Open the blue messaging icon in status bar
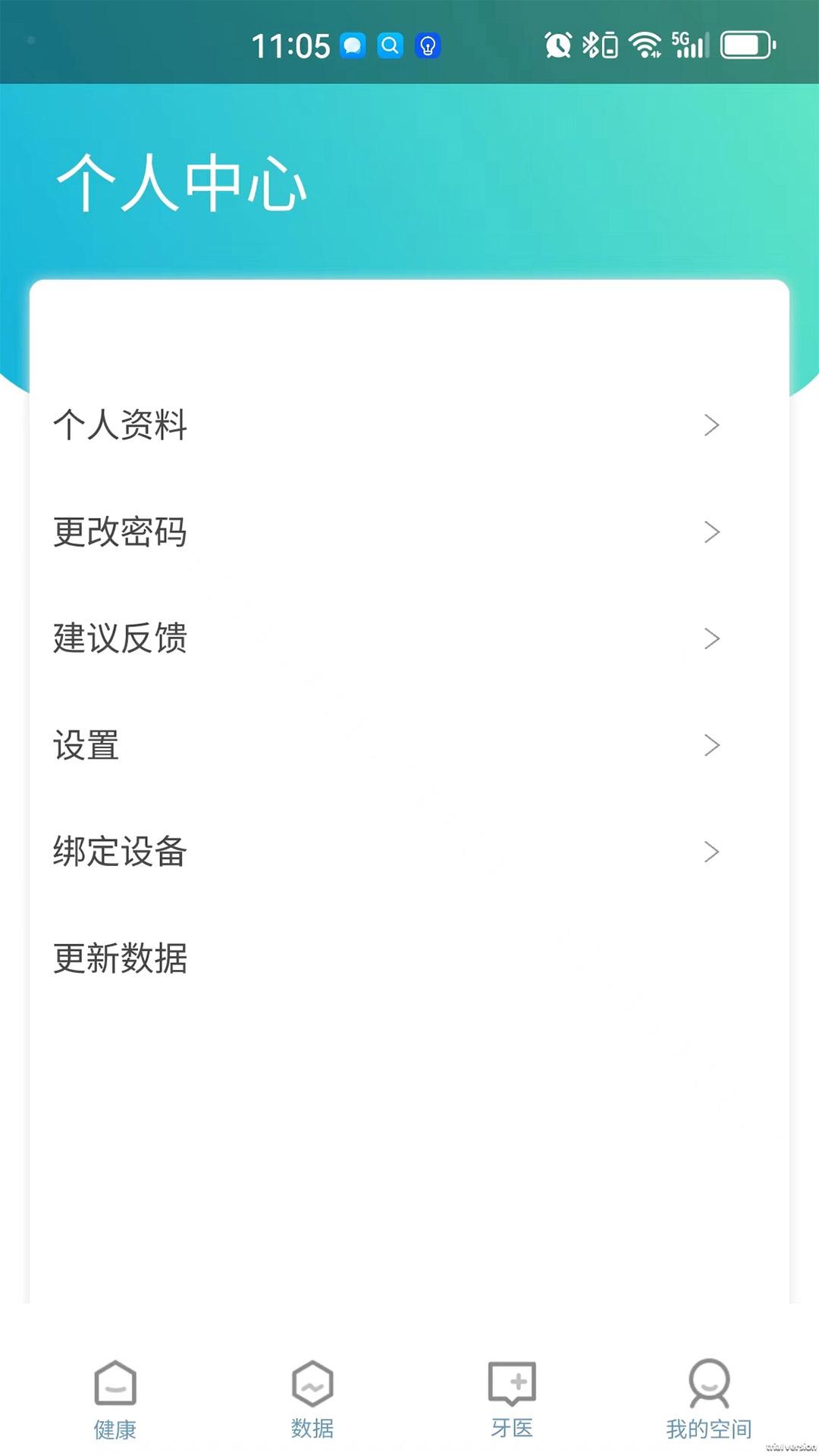This screenshot has height=1456, width=819. click(x=351, y=45)
